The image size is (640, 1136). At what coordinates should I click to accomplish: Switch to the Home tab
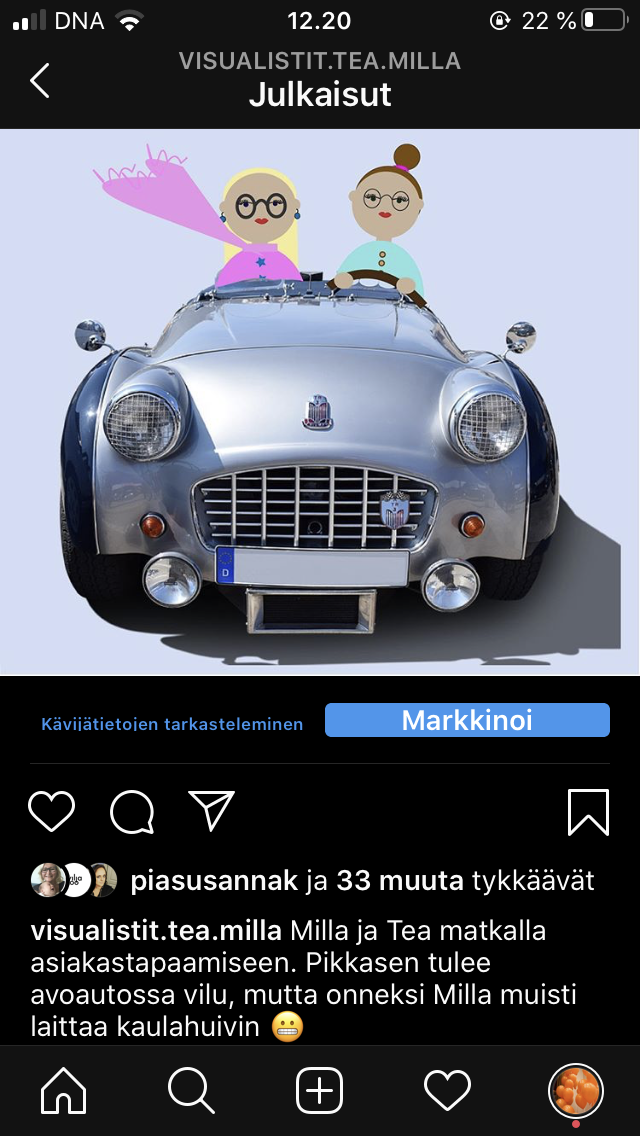64,1090
